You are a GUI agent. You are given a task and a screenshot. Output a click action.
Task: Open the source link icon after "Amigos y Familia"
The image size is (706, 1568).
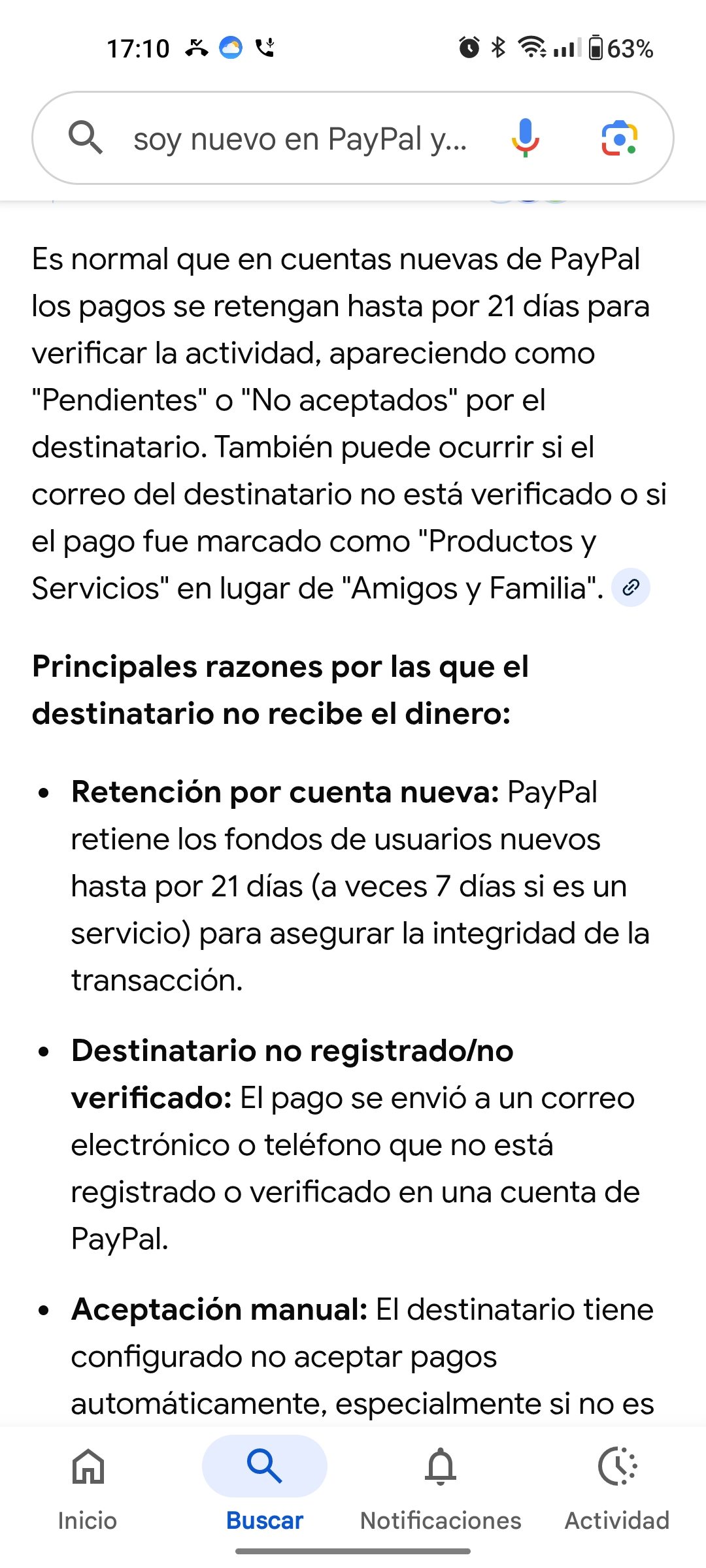click(x=630, y=587)
